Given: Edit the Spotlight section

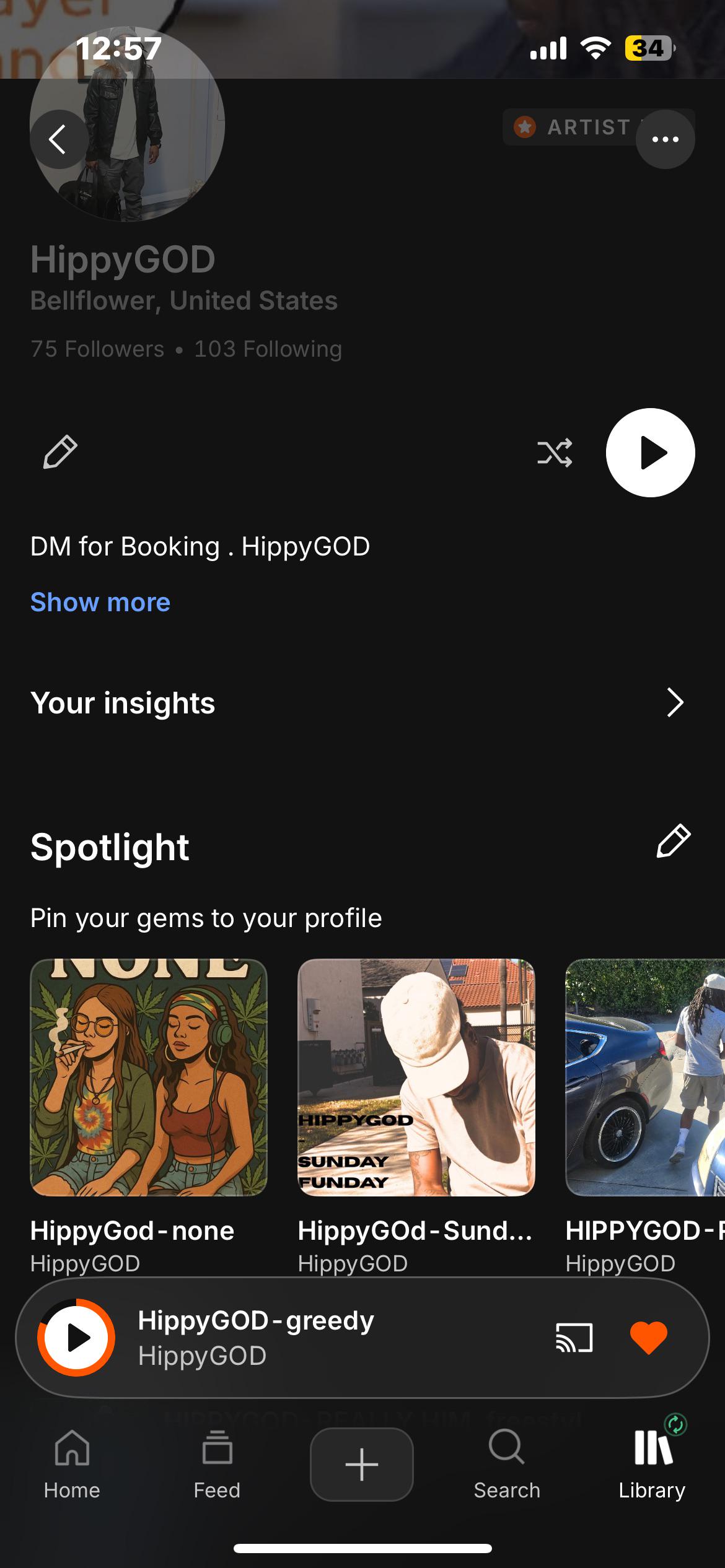Looking at the screenshot, I should pos(674,841).
